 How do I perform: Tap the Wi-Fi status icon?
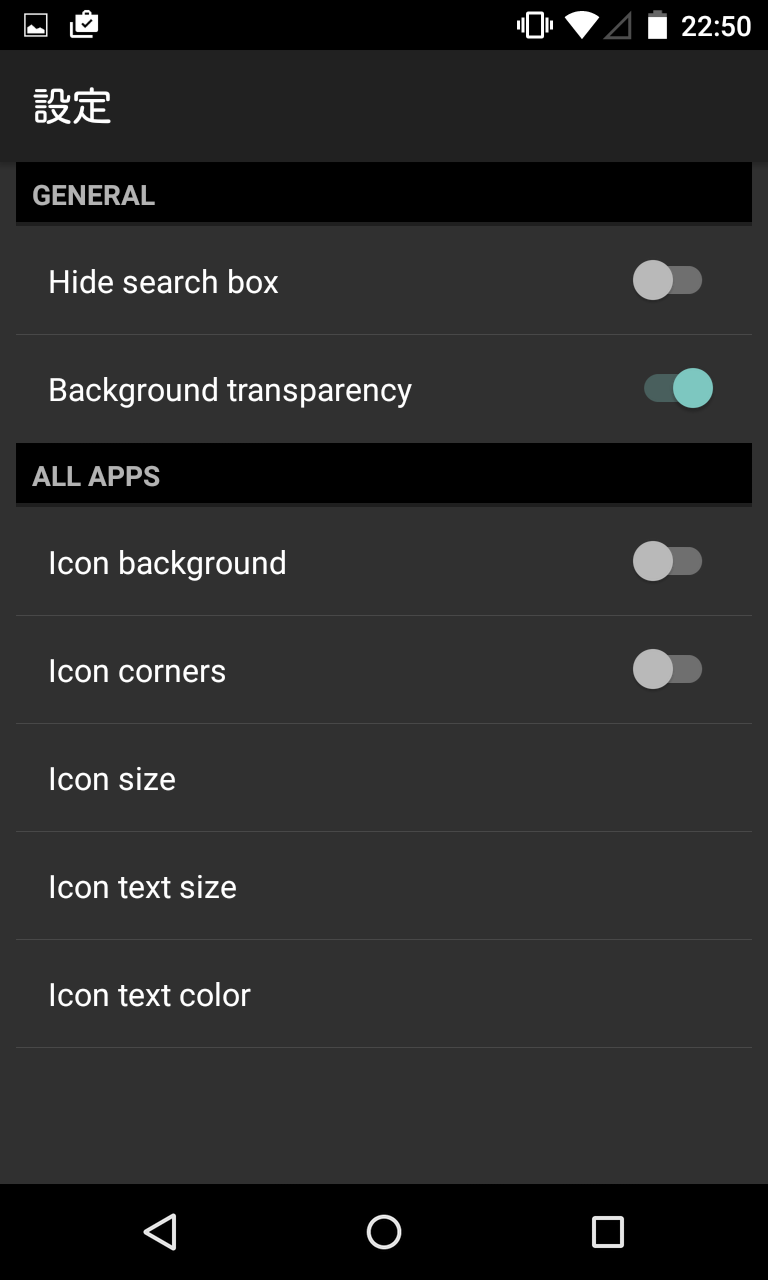(582, 25)
